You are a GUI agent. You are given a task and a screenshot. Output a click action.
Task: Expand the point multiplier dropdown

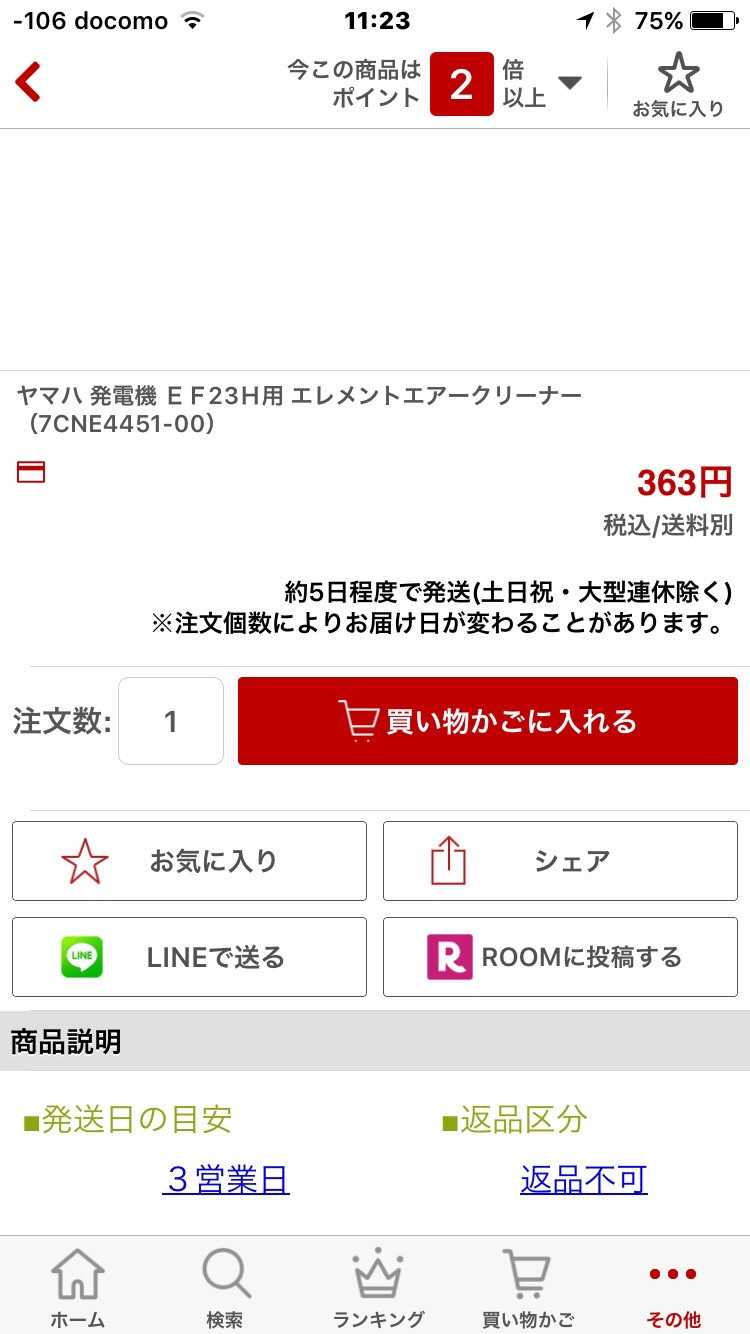click(x=569, y=84)
